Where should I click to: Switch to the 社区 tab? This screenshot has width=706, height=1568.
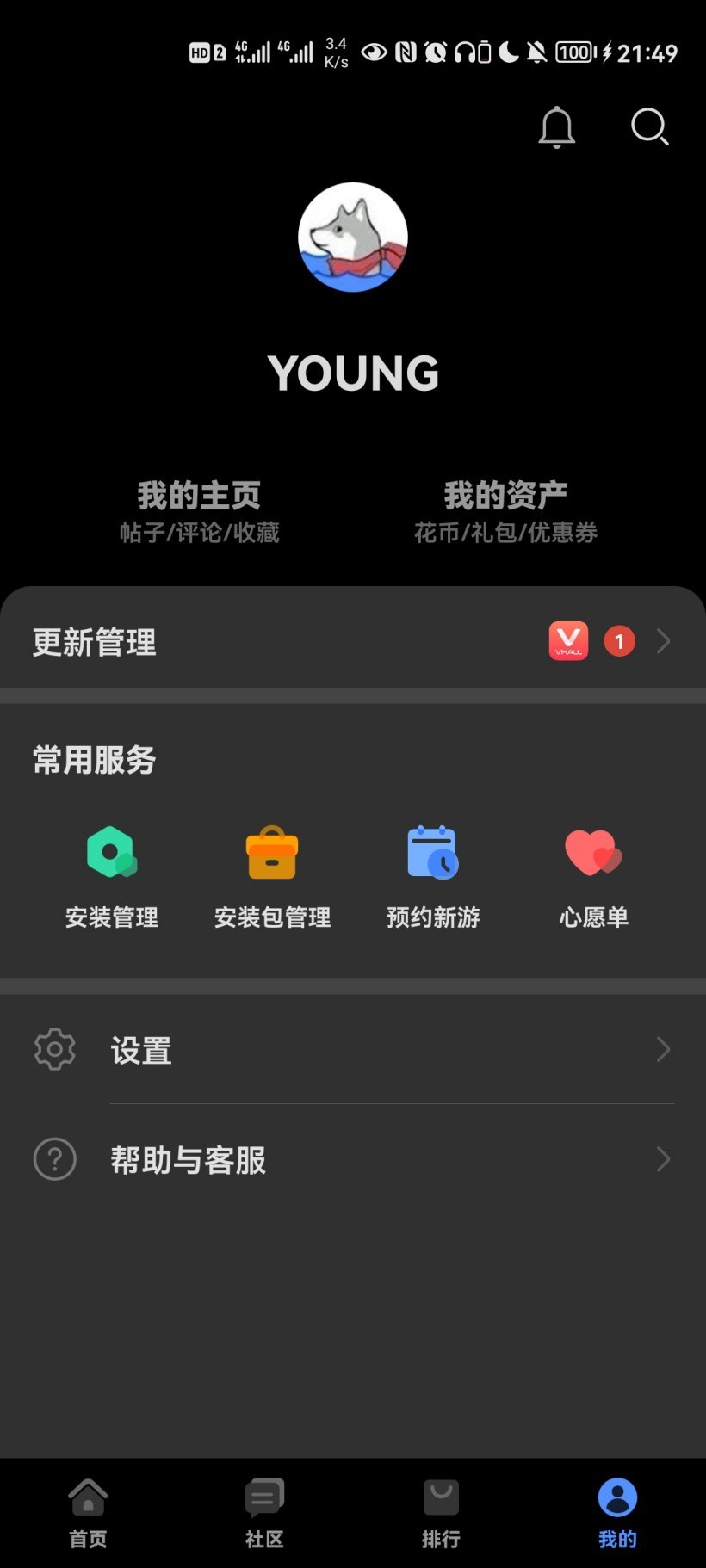point(264,1513)
